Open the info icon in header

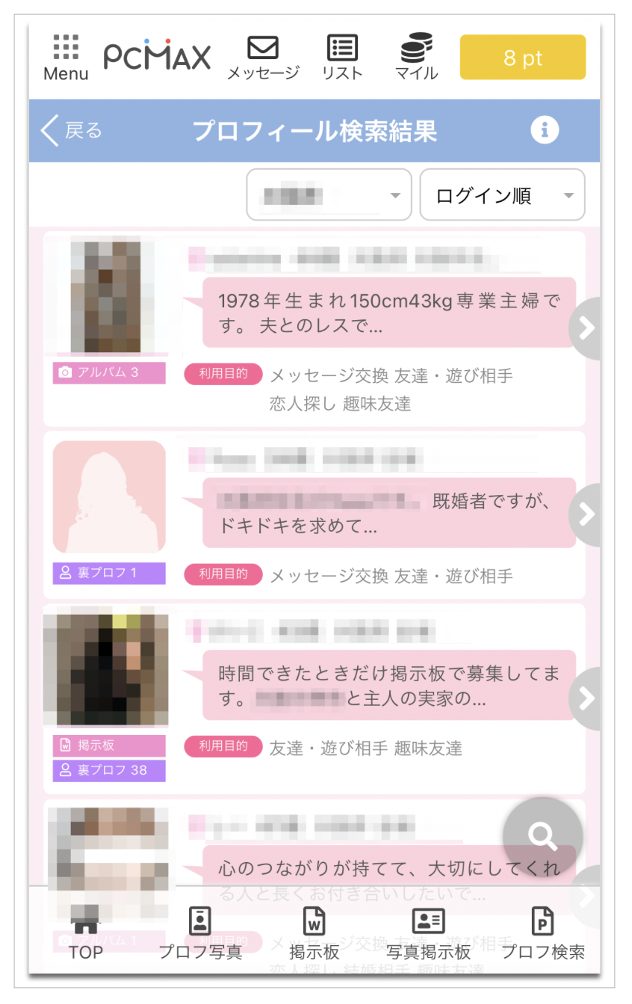(544, 130)
